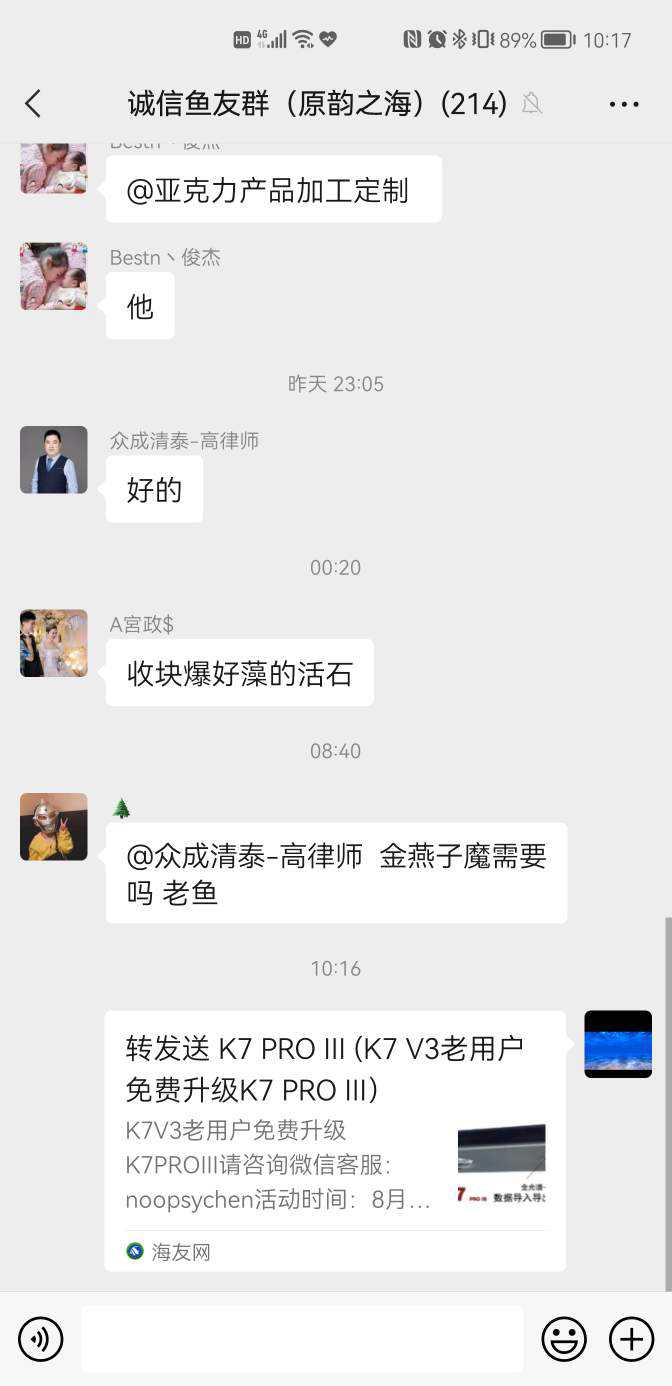Go back from the group chat
This screenshot has width=672, height=1386.
[x=33, y=103]
